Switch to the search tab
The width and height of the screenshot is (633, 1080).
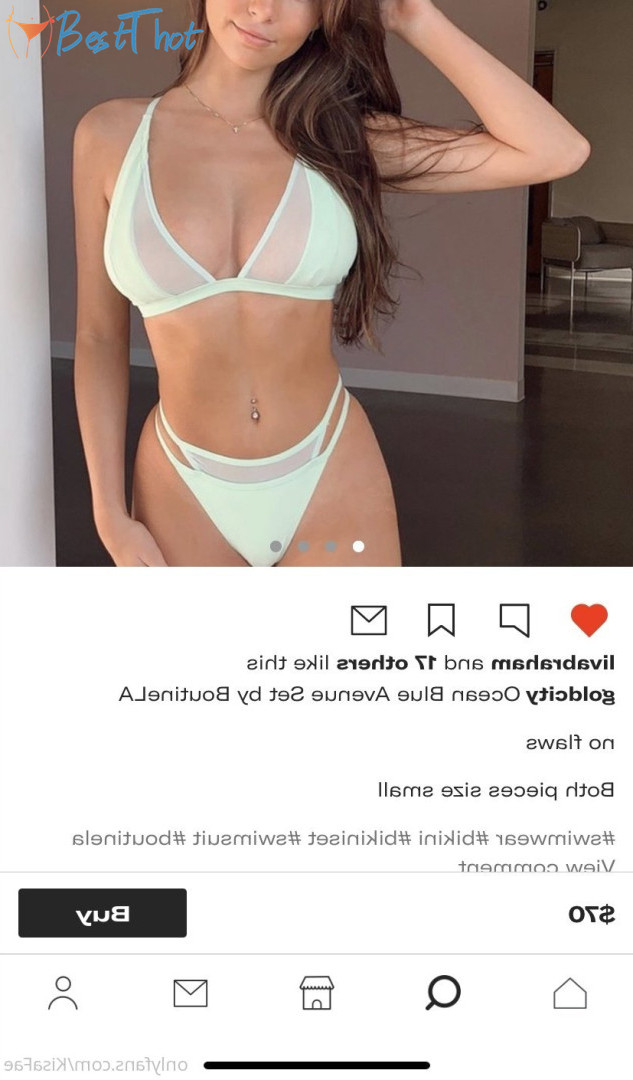(x=443, y=993)
